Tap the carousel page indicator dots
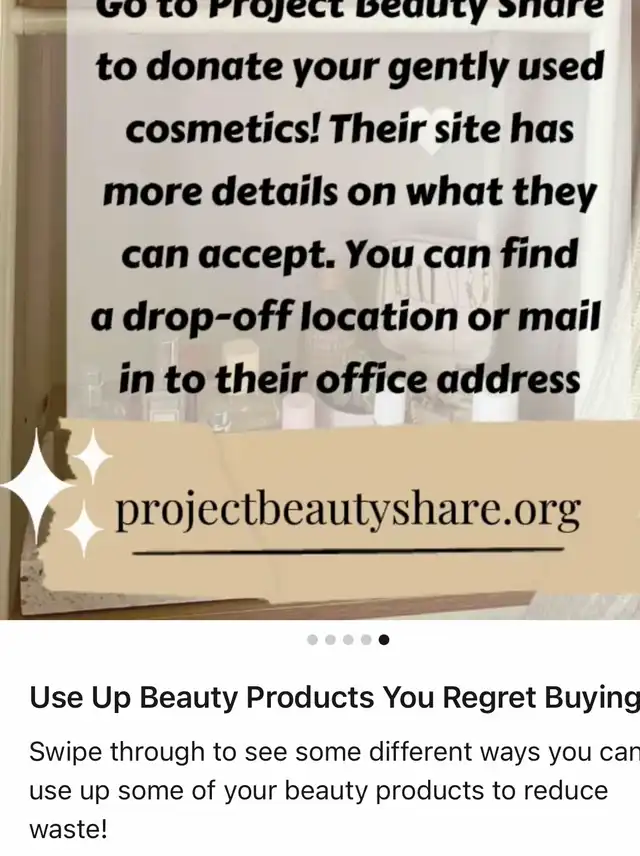The width and height of the screenshot is (640, 856). (348, 640)
